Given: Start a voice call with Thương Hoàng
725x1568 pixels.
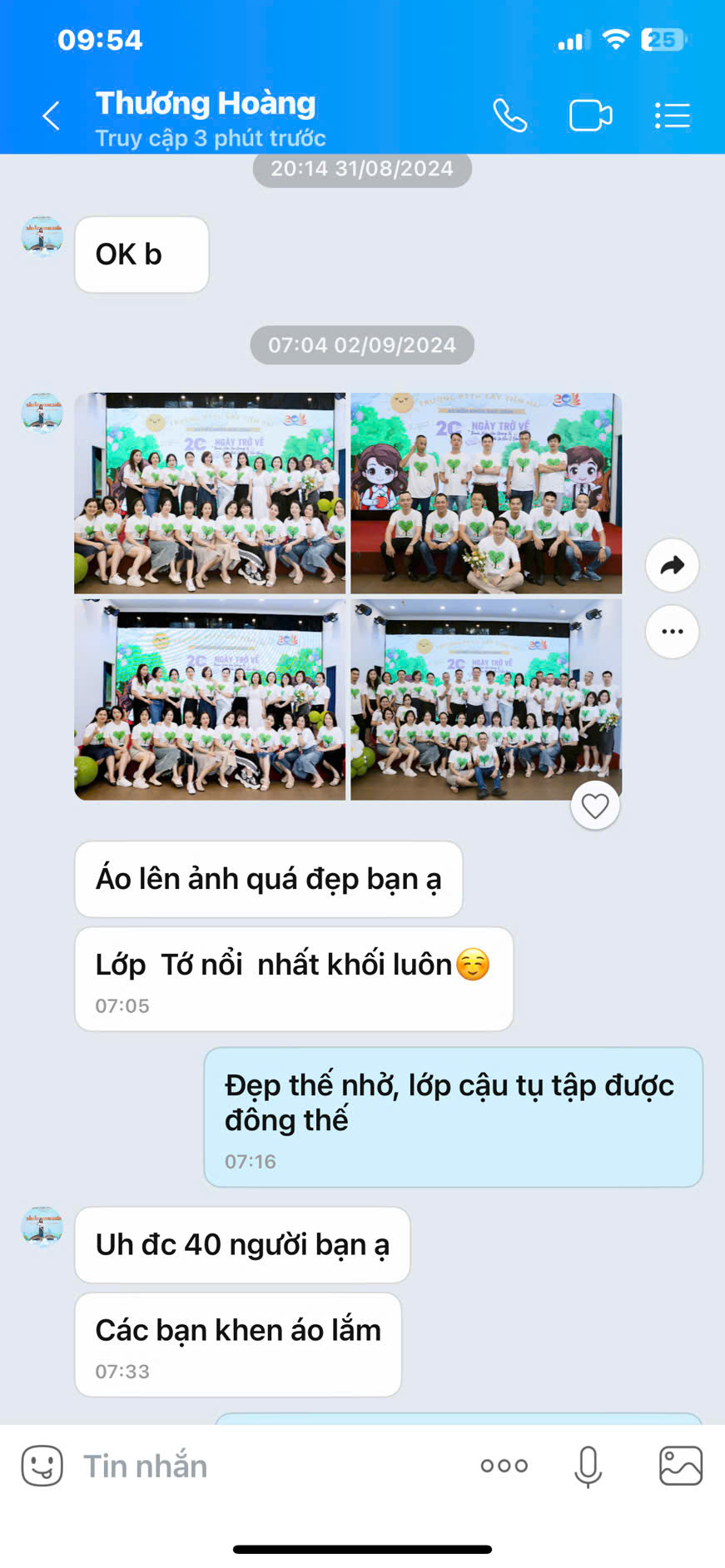Looking at the screenshot, I should pos(509,116).
